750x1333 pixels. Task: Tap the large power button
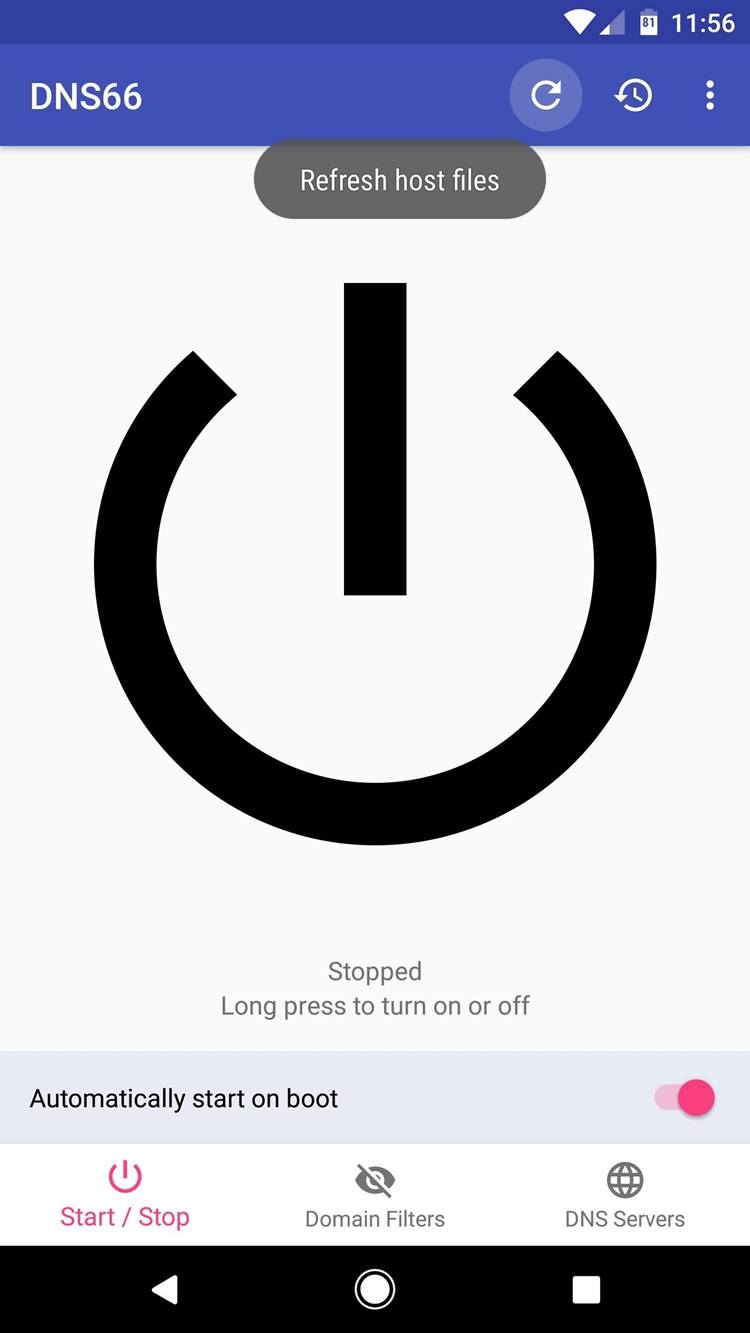coord(375,565)
